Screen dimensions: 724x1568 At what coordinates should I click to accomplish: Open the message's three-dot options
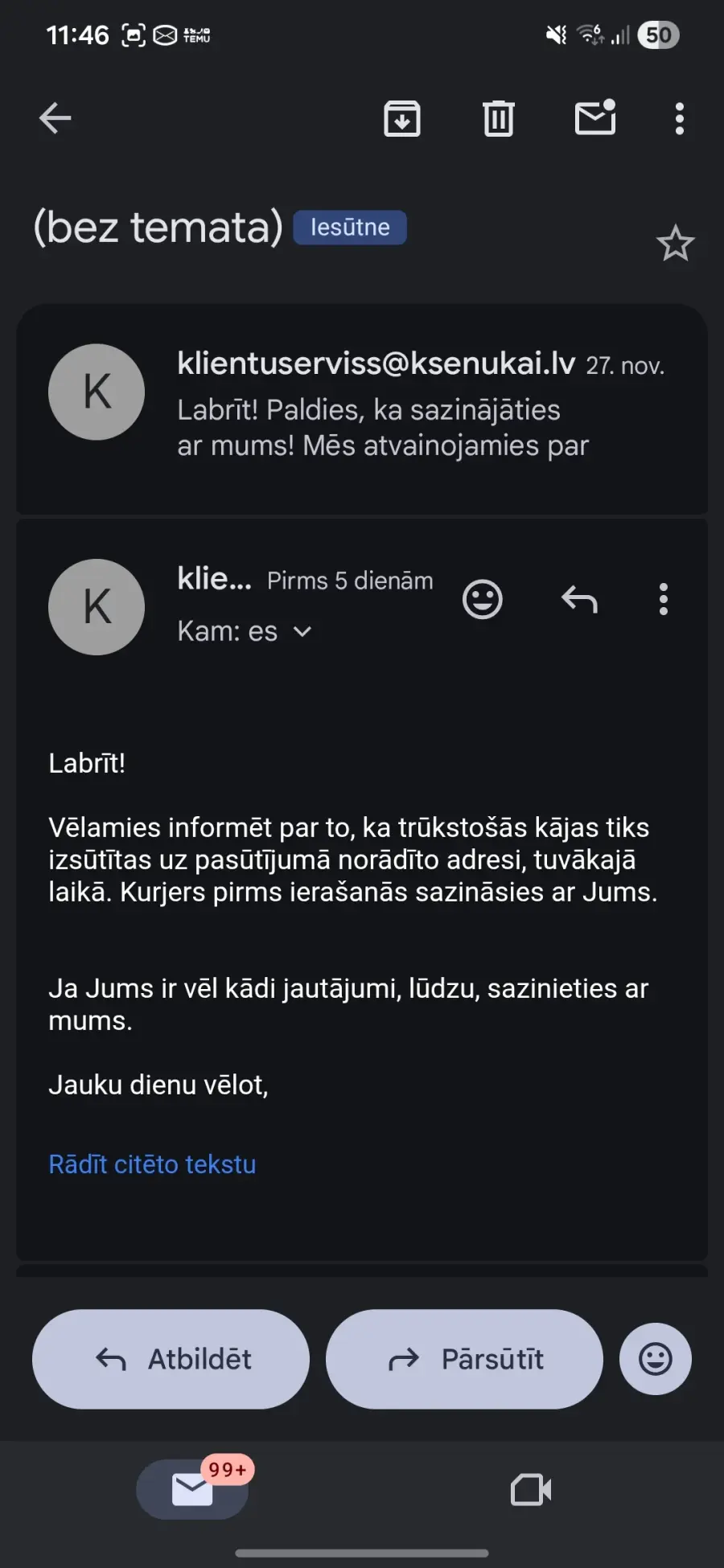point(664,599)
